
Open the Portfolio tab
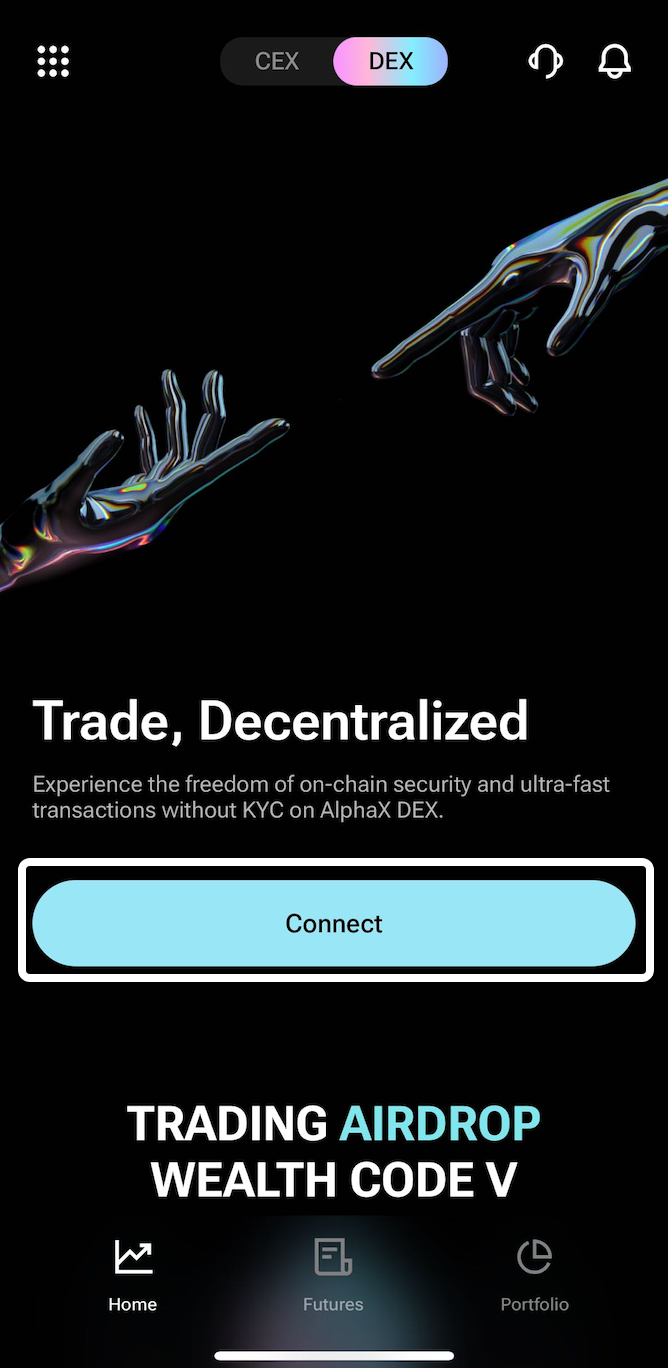coord(534,1274)
